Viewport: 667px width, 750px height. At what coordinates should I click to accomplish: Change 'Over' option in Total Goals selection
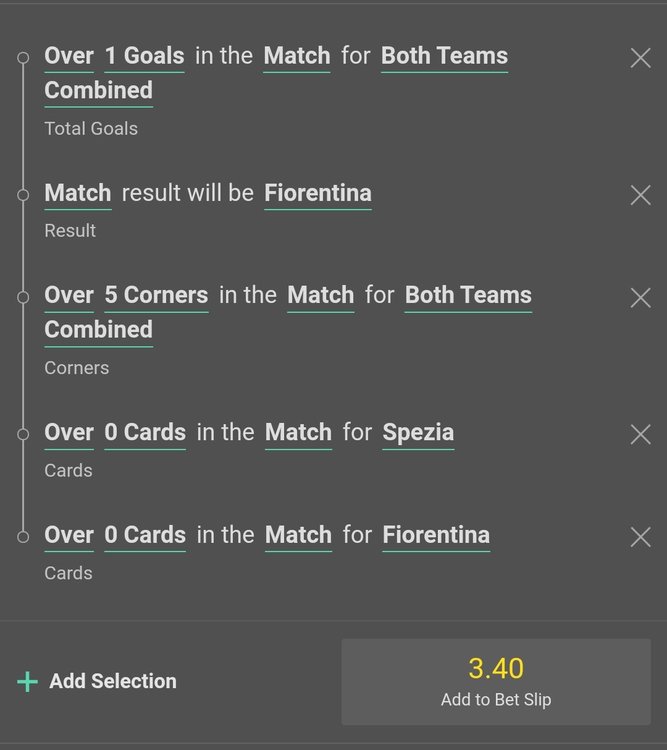click(69, 56)
